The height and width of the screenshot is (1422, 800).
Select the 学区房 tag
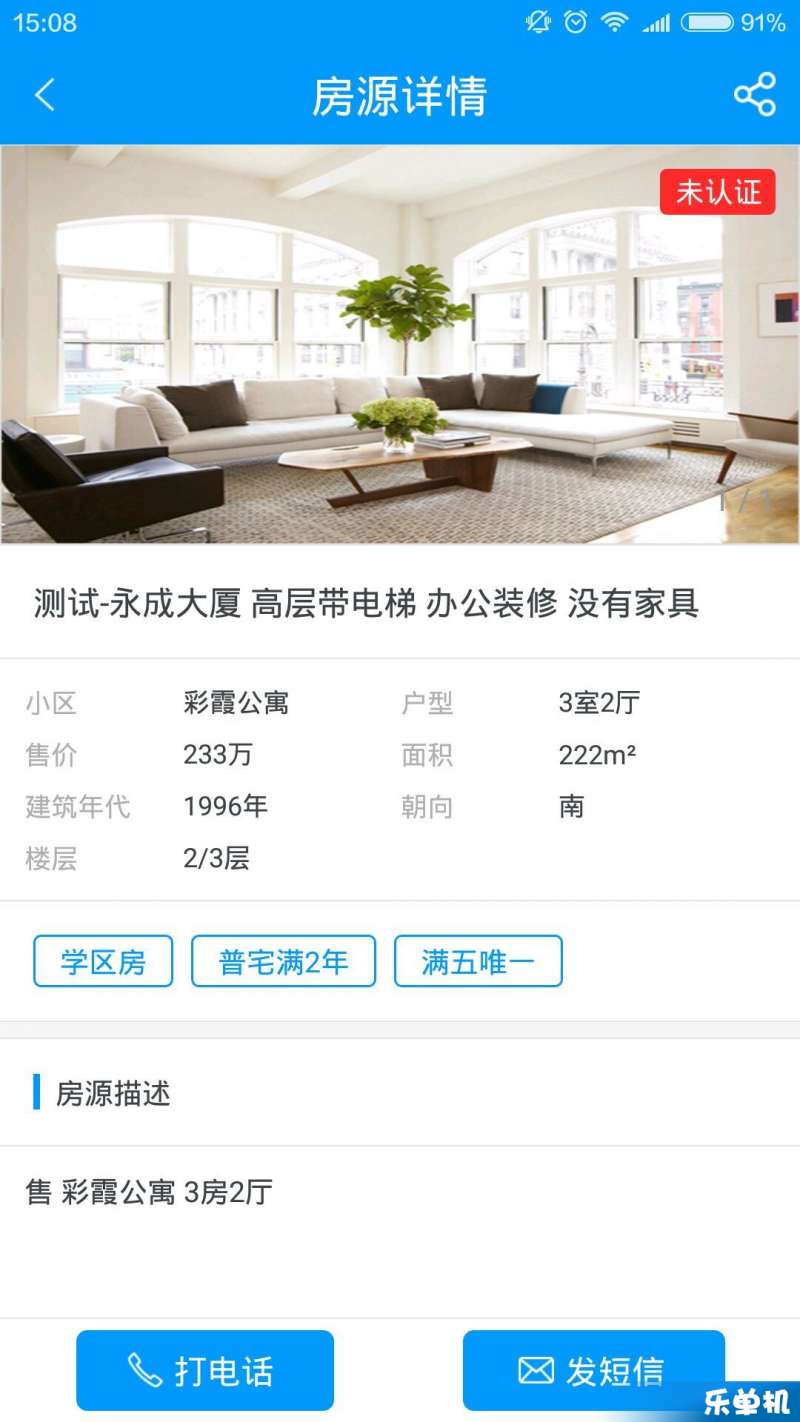point(103,961)
